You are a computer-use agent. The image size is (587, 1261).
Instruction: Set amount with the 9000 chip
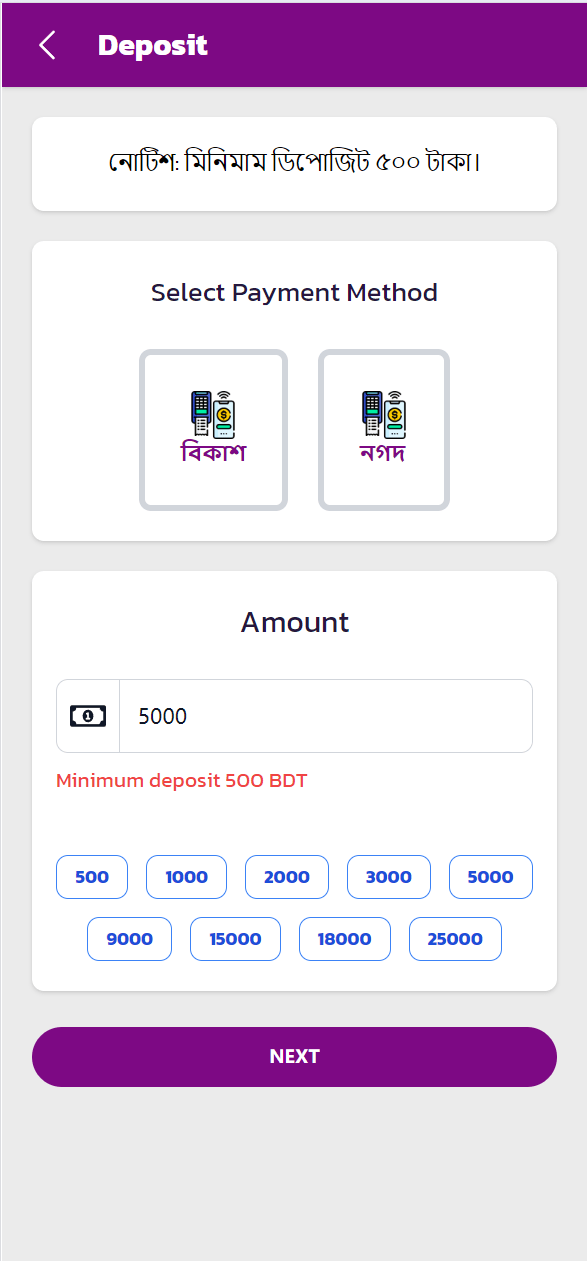[x=130, y=939]
